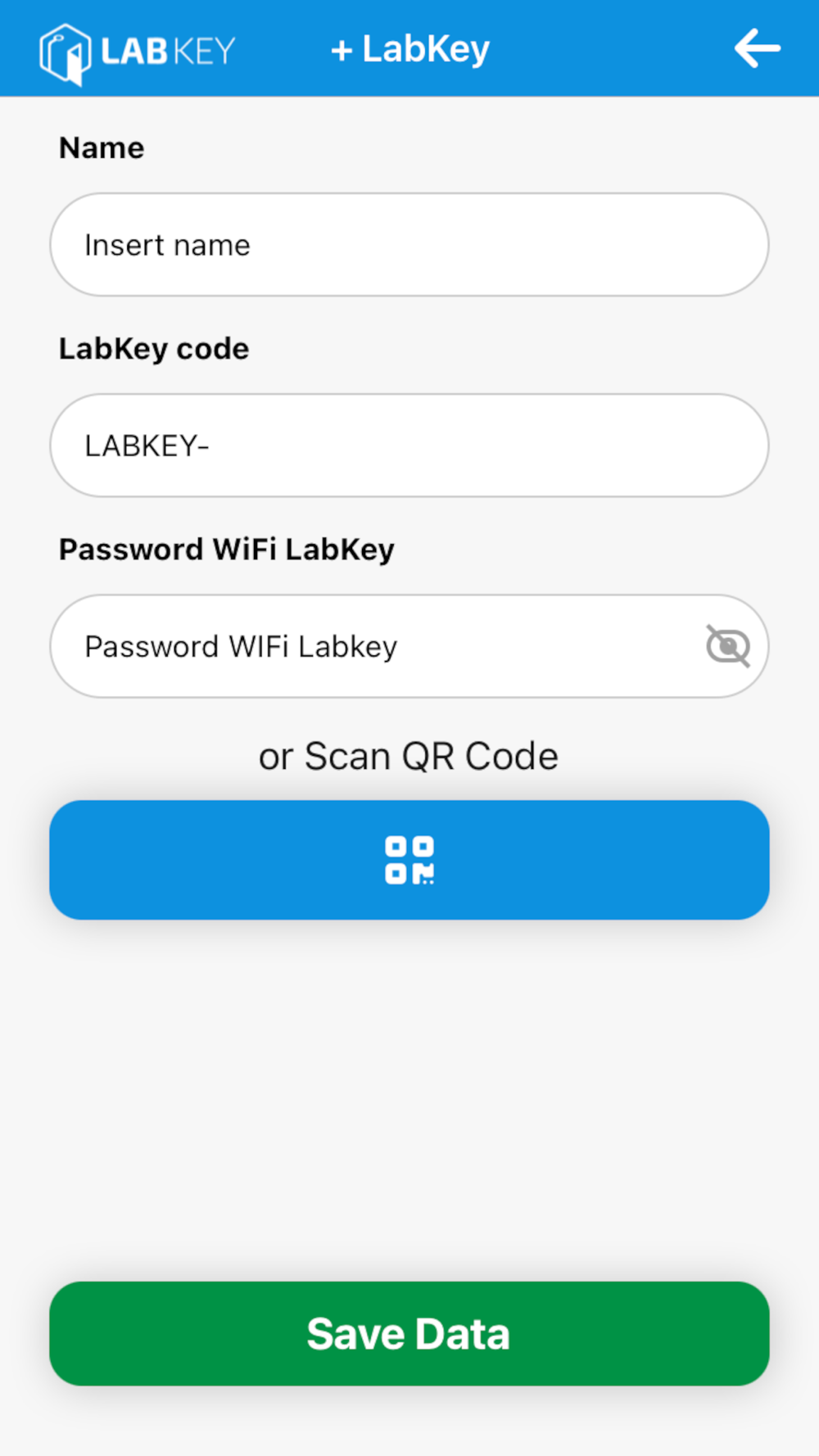Go back using the header arrow
819x1456 pixels.
(x=757, y=48)
